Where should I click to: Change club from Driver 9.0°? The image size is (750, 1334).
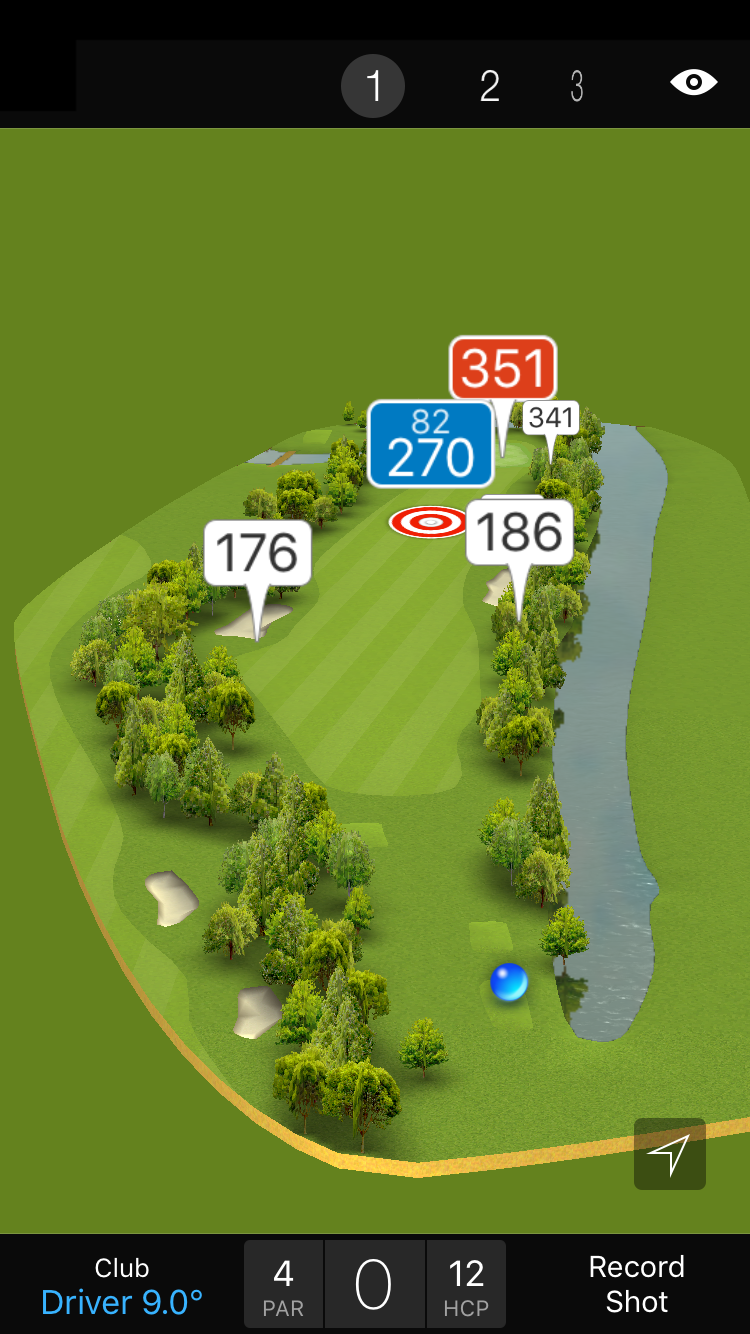(x=122, y=1285)
